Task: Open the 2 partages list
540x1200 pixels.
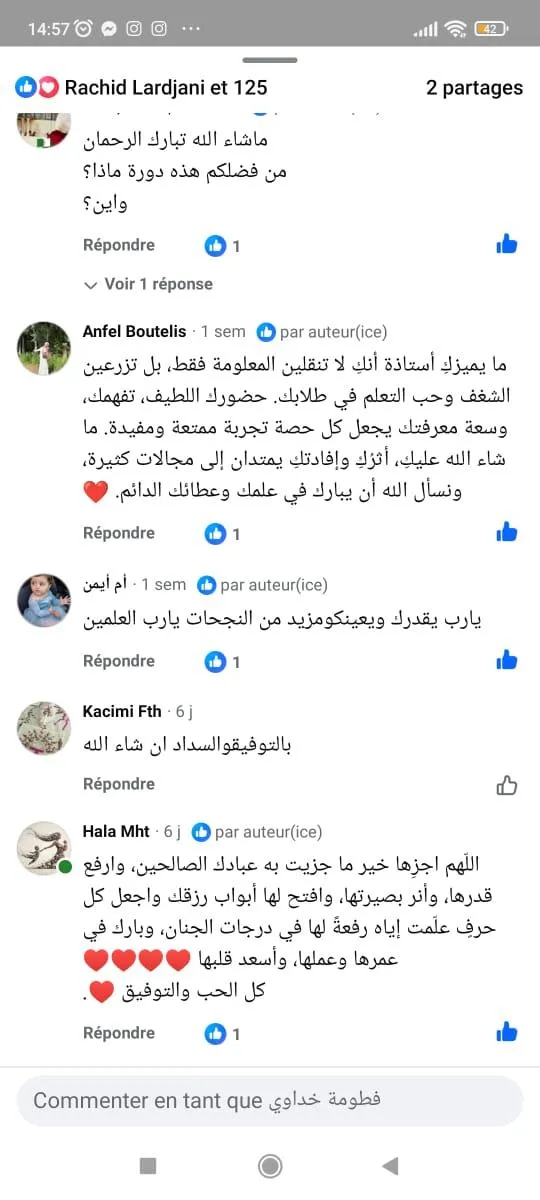Action: [x=474, y=88]
